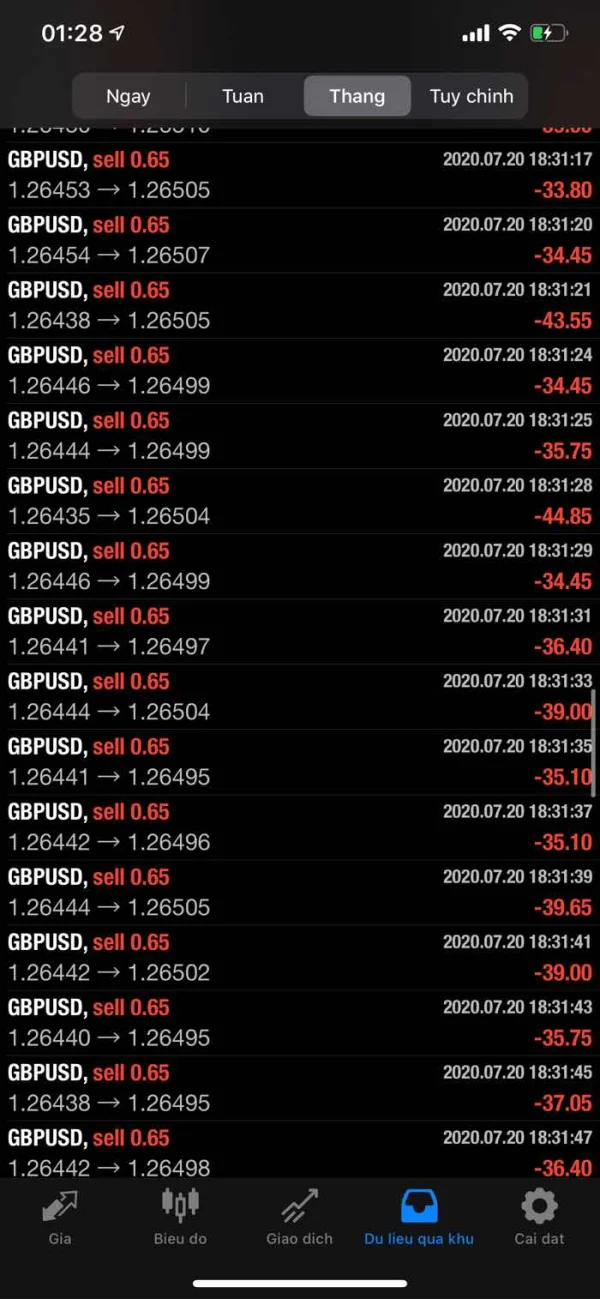Tap the GBPUSD trade from 18:31:33

[x=300, y=697]
